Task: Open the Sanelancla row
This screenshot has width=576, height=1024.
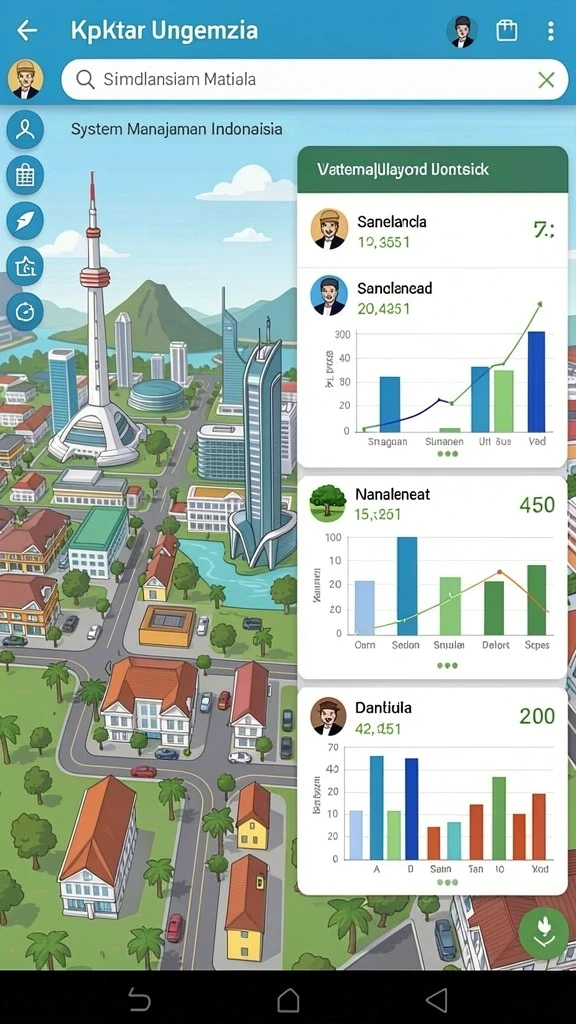Action: click(x=432, y=230)
